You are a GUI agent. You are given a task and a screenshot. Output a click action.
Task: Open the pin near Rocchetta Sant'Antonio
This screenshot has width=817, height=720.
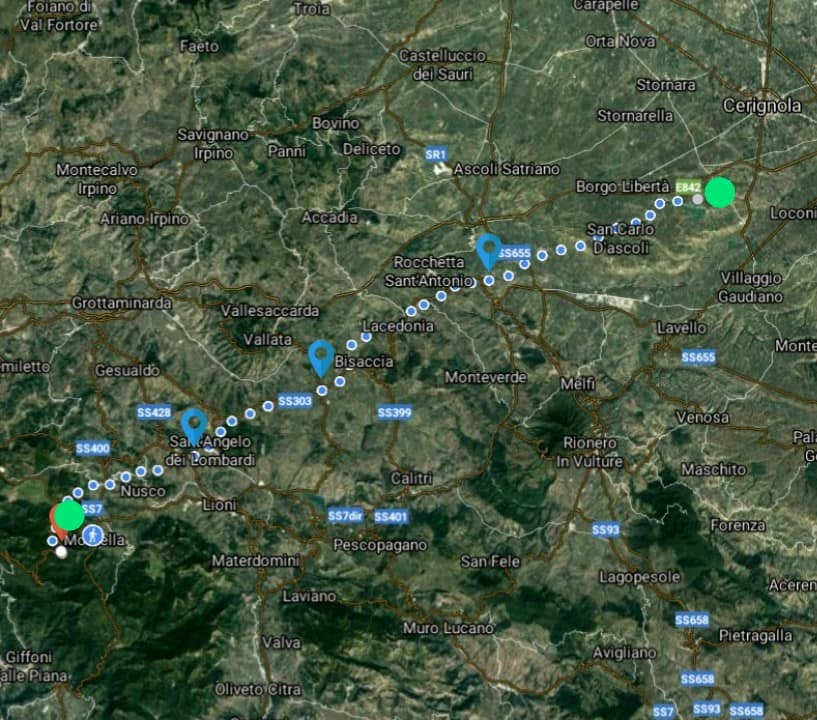point(488,248)
